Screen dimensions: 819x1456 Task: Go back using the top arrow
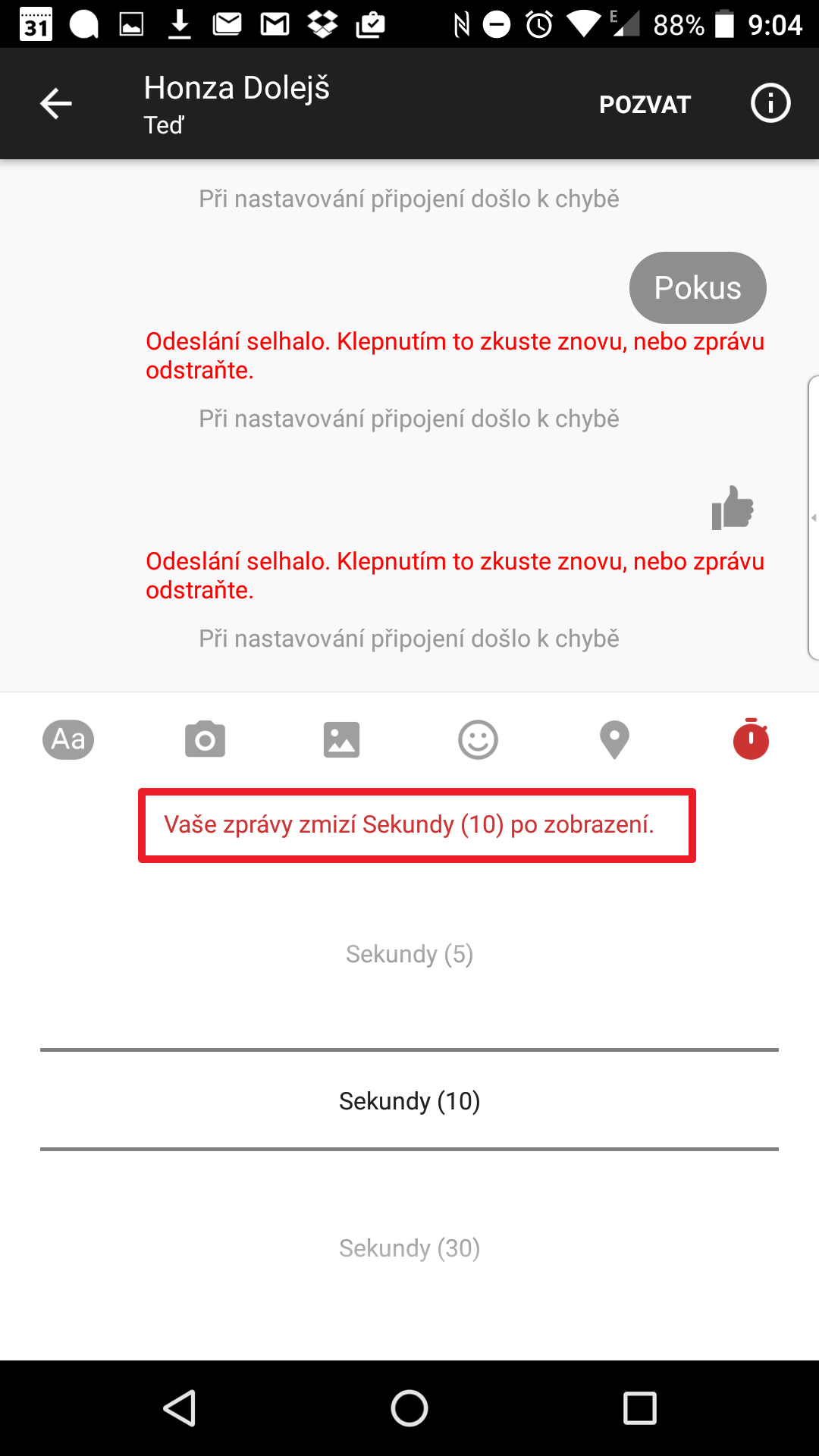pos(55,104)
